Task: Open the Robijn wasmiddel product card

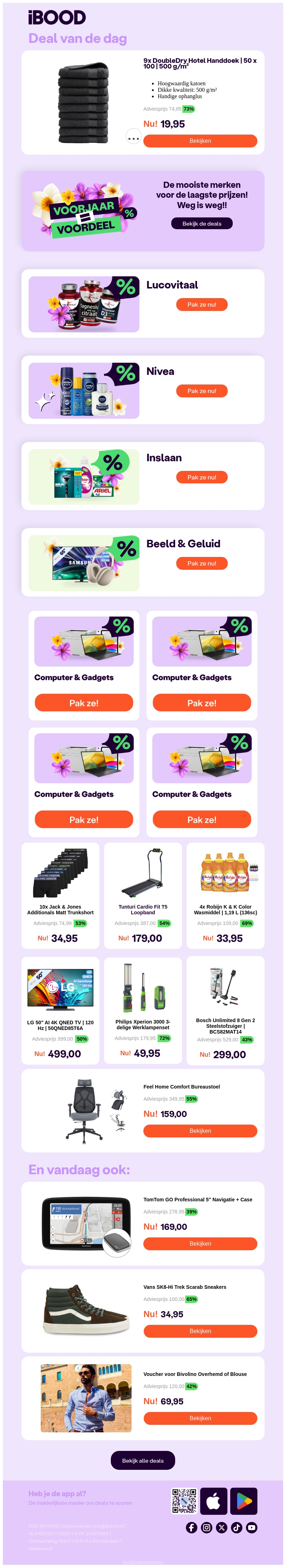Action: (x=225, y=895)
